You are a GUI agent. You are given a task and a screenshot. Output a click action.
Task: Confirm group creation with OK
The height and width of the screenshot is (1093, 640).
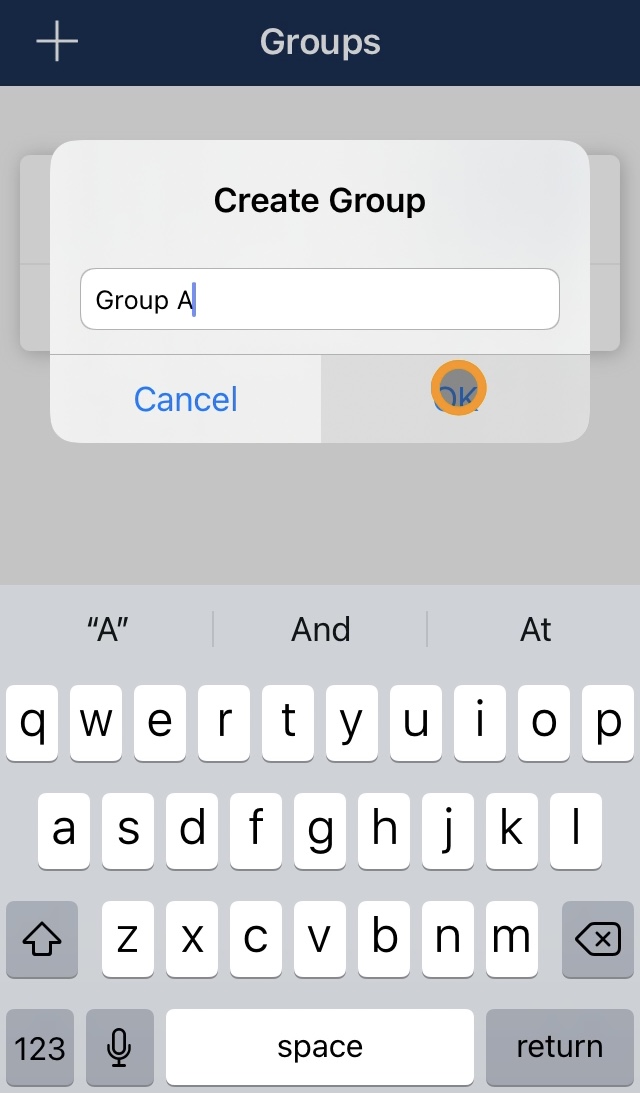[455, 399]
